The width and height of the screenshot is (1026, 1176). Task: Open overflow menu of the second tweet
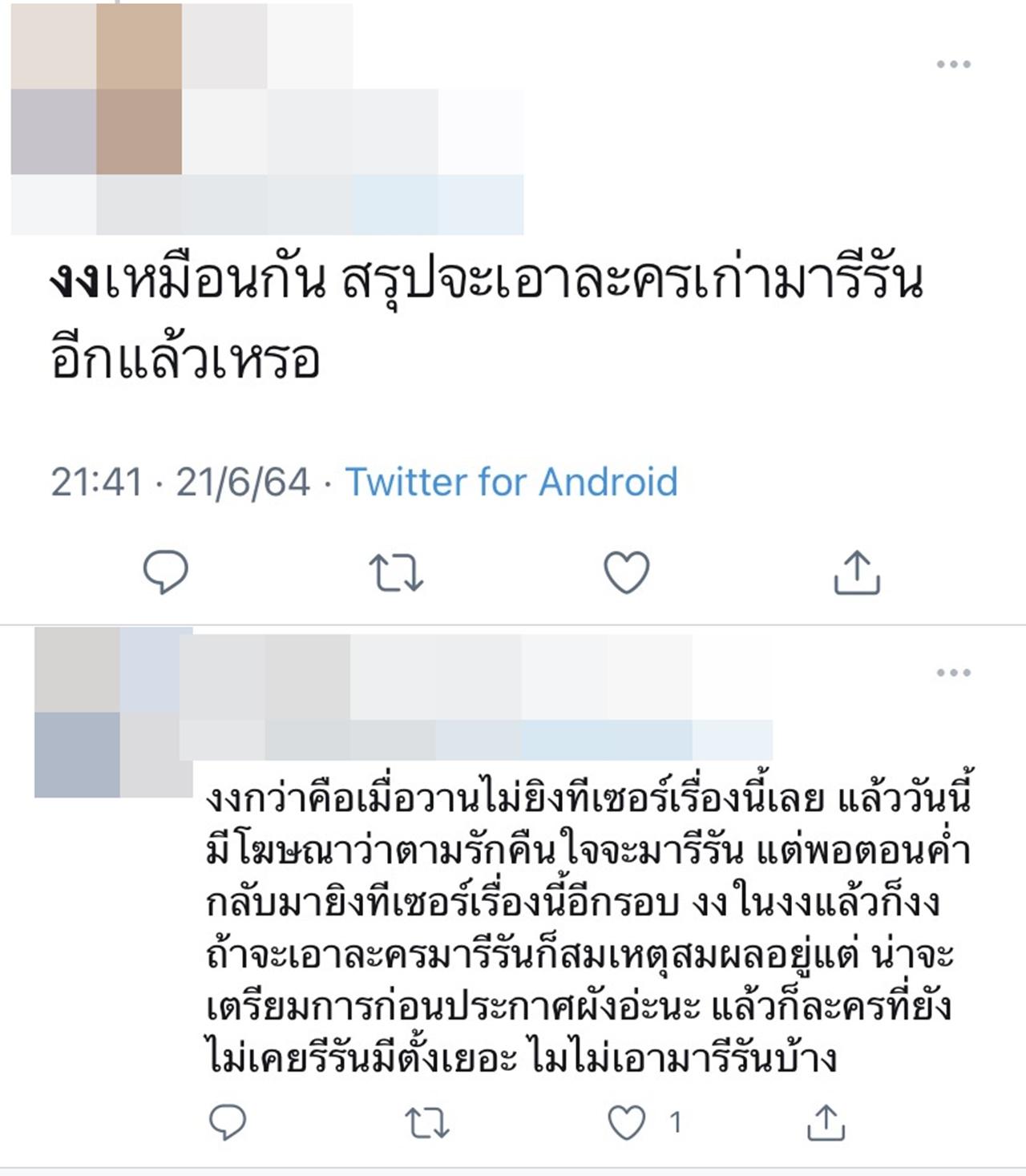953,673
